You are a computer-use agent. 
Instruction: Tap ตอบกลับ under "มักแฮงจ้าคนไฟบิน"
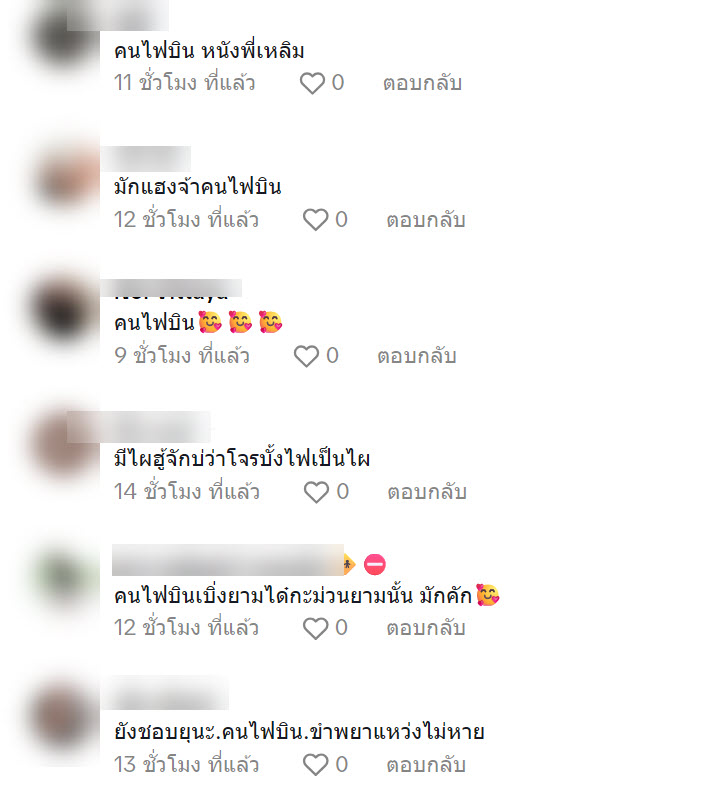pos(426,220)
